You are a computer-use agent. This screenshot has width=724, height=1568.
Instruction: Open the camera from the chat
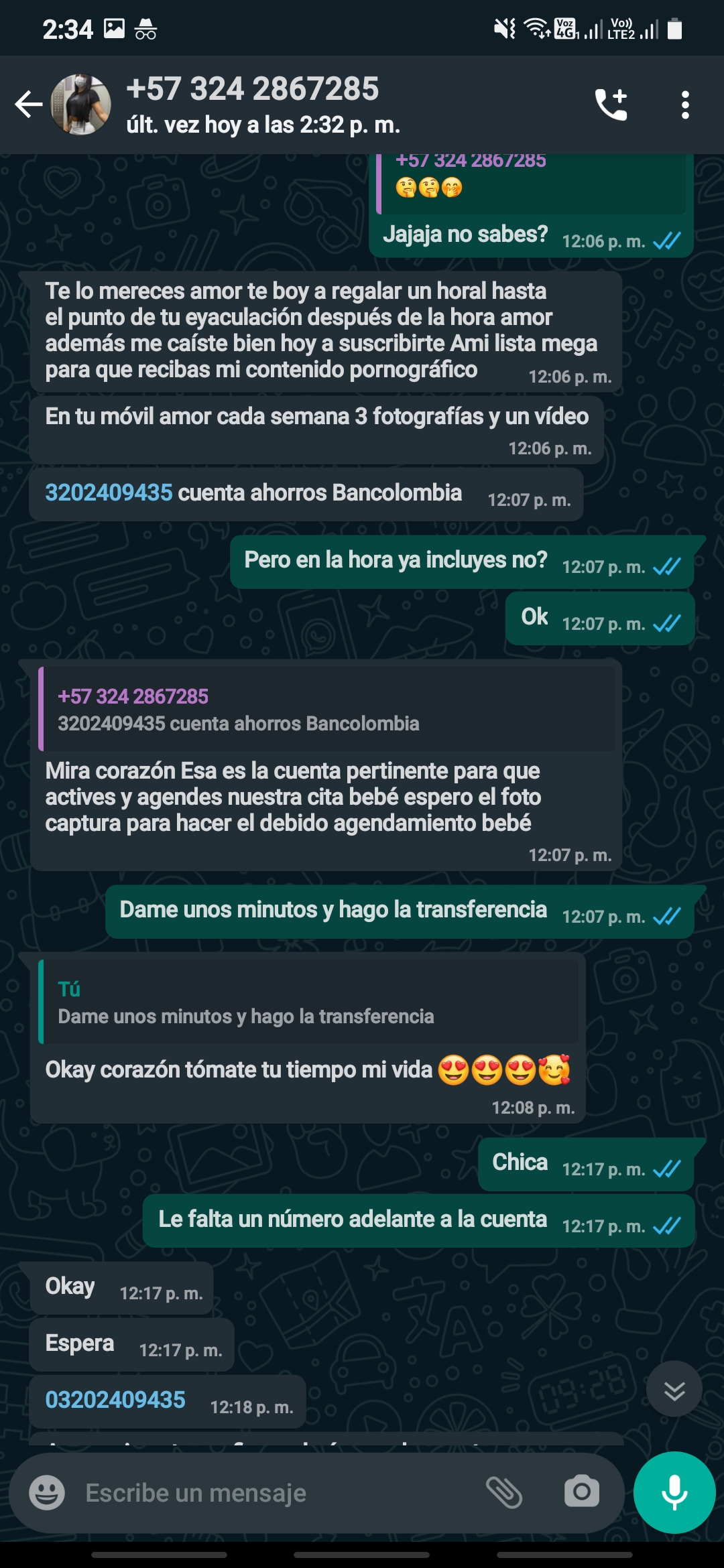click(x=581, y=1492)
